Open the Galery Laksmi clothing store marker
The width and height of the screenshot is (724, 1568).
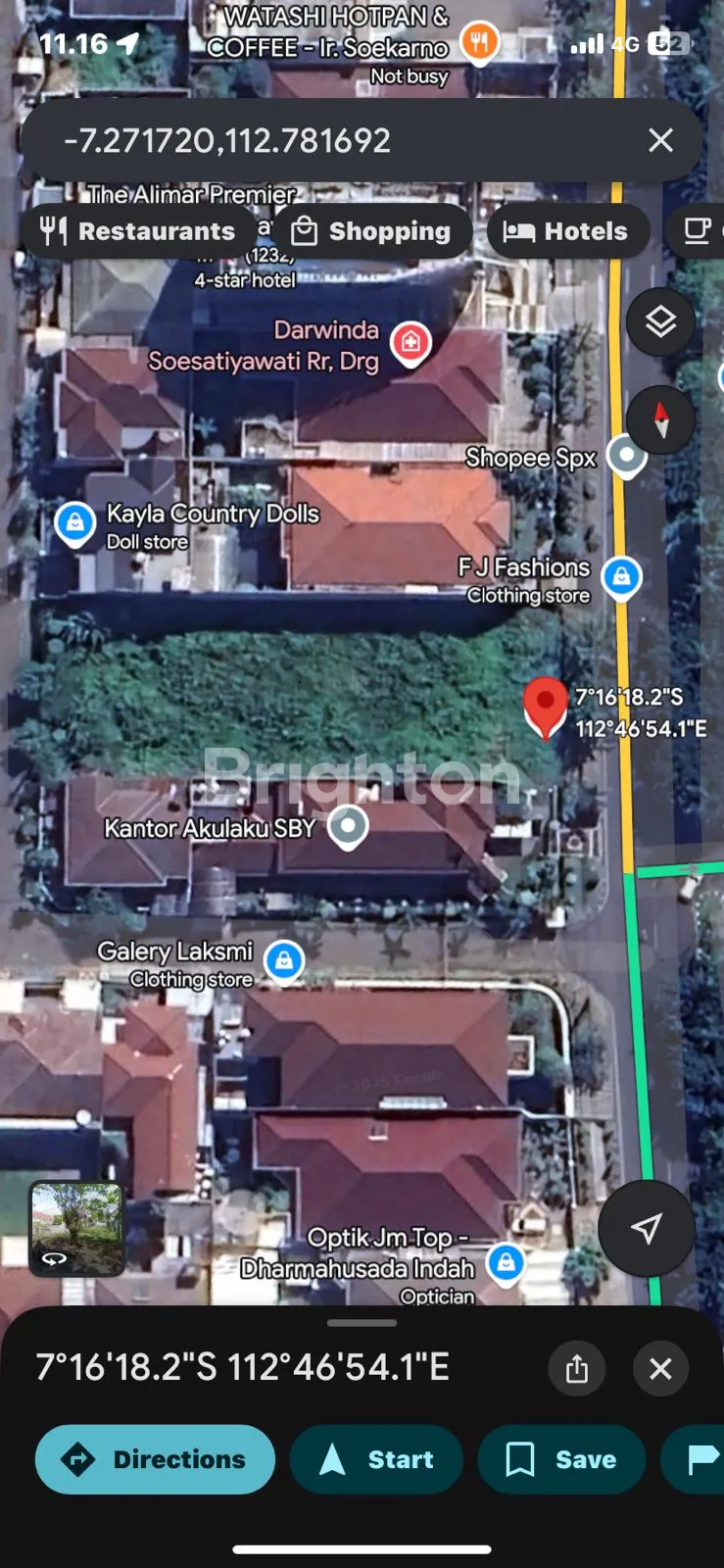[284, 960]
